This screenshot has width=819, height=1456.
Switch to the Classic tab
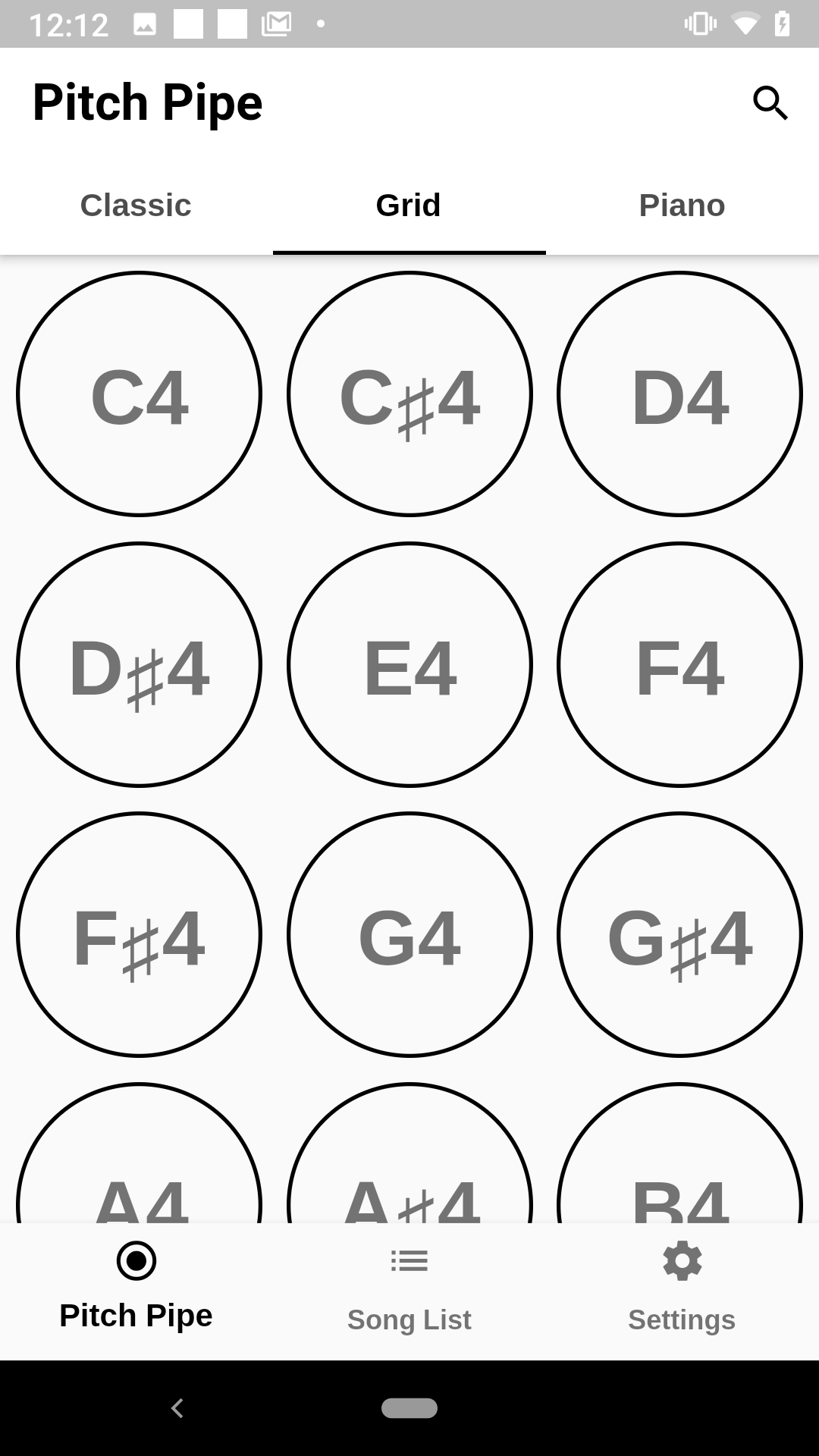click(x=136, y=205)
